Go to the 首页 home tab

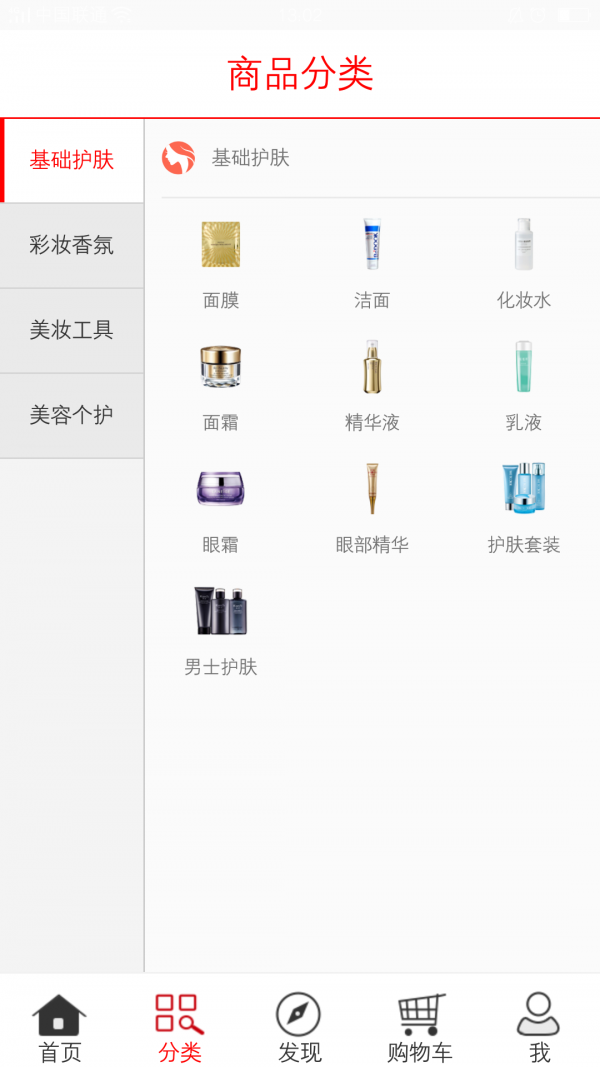60,1027
